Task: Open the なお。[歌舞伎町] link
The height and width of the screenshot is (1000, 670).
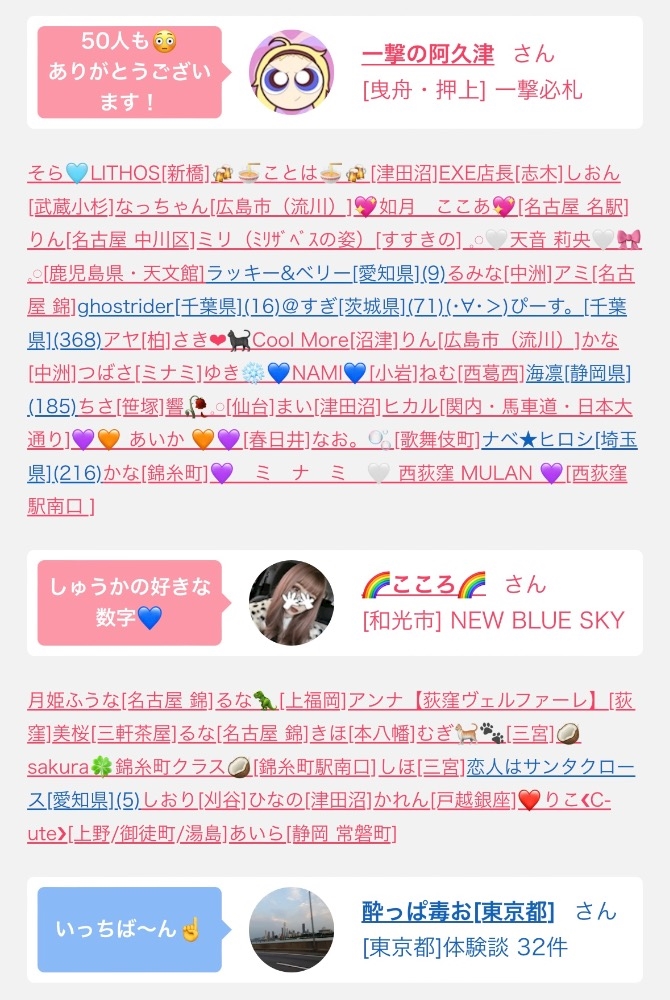Action: [x=395, y=439]
